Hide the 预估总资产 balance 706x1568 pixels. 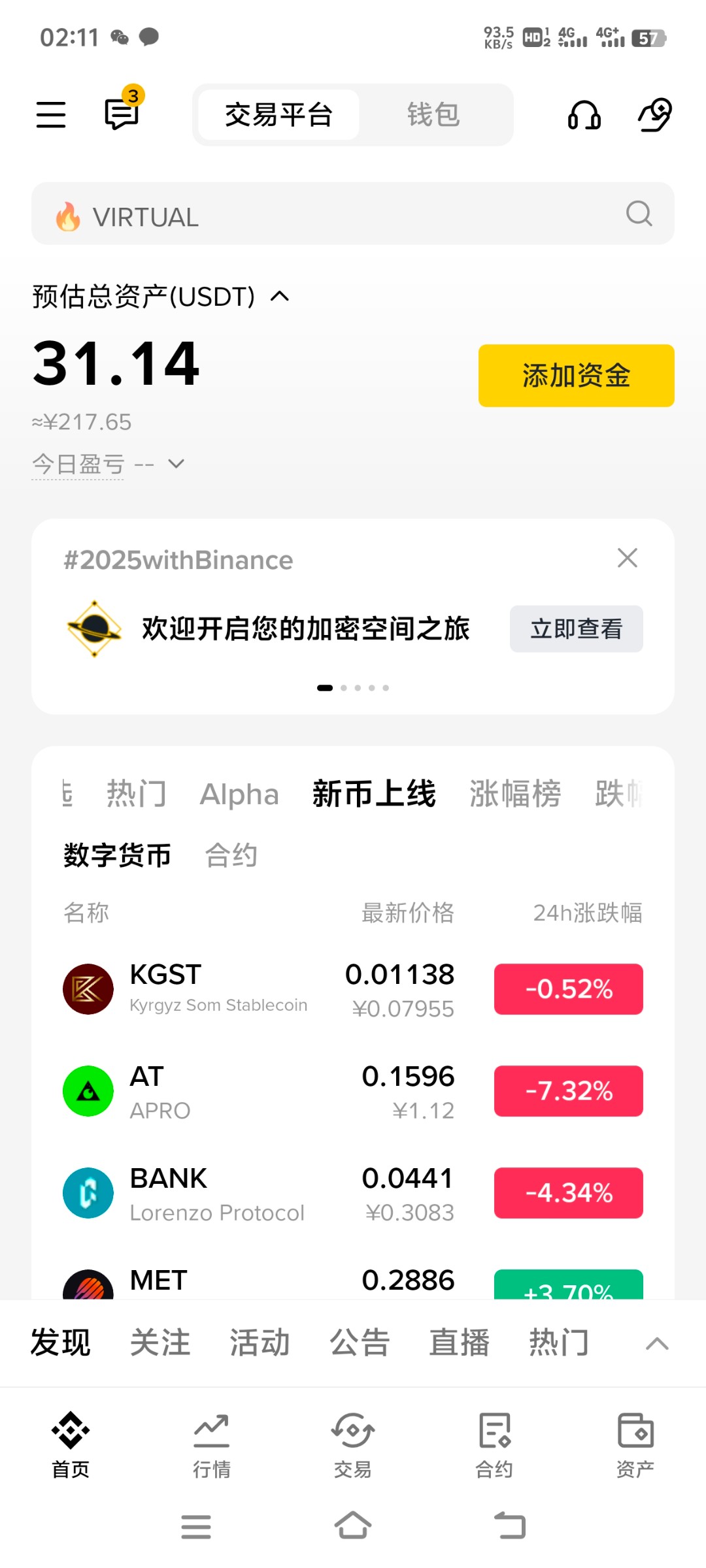(x=280, y=297)
